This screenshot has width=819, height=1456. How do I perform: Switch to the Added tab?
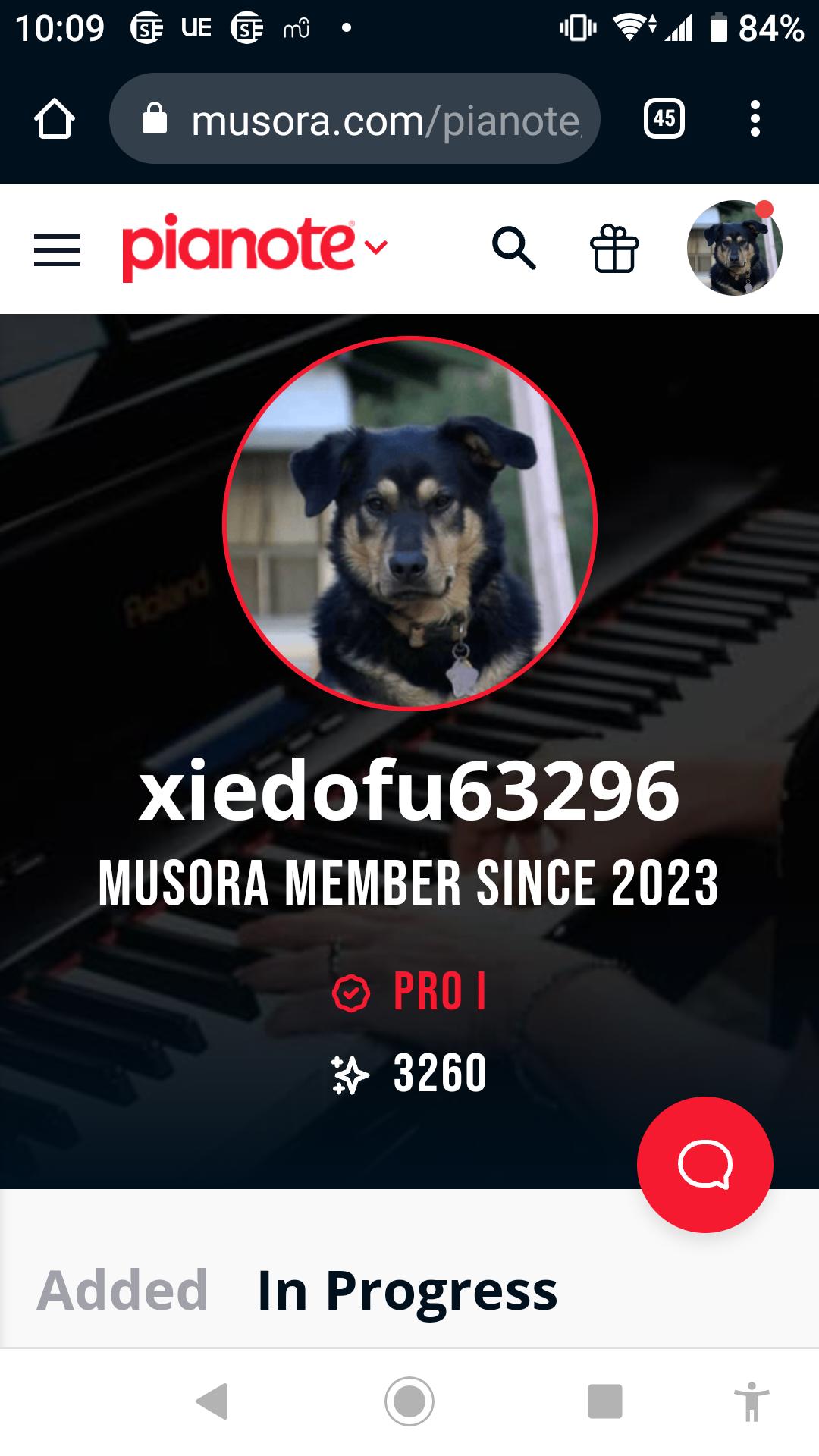pos(122,1290)
